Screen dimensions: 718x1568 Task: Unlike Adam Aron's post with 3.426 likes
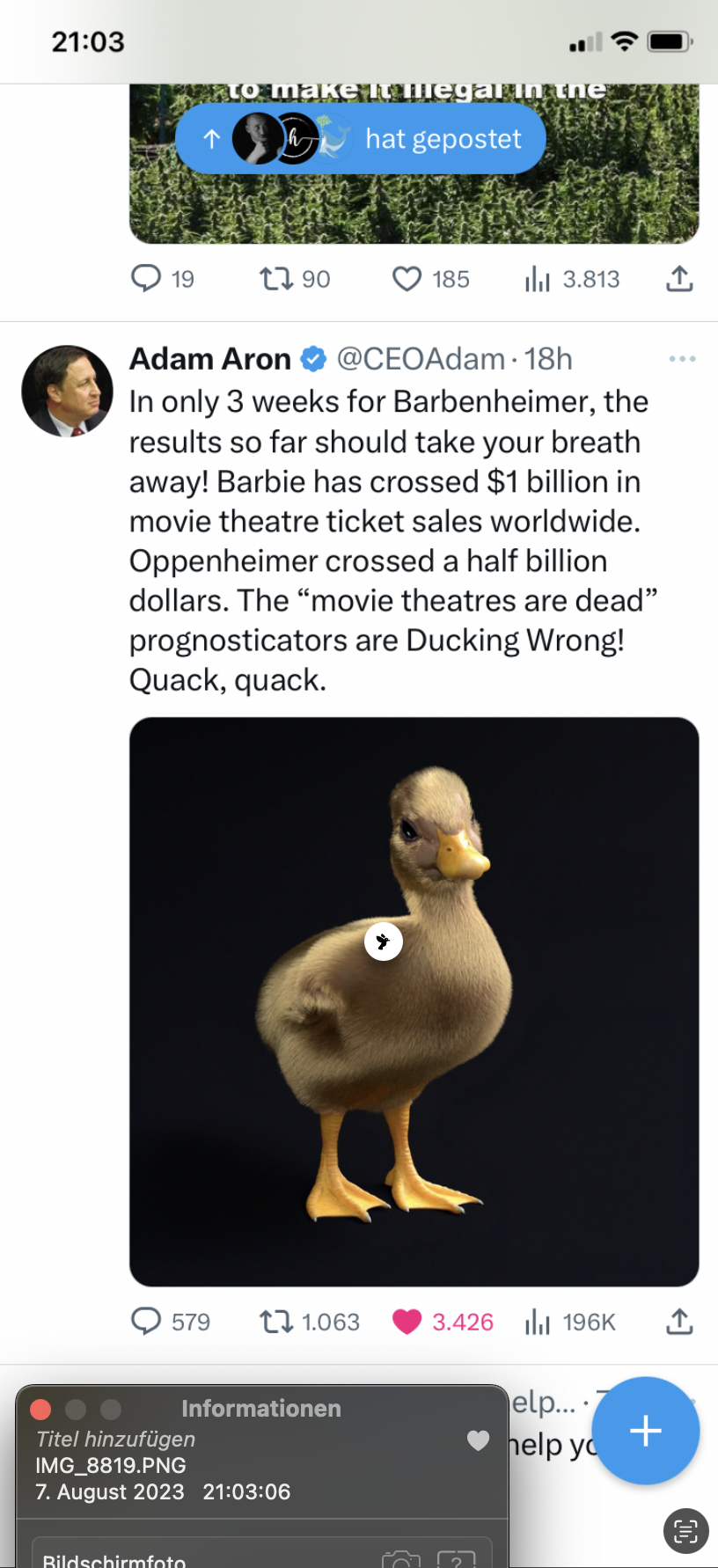click(x=407, y=1322)
